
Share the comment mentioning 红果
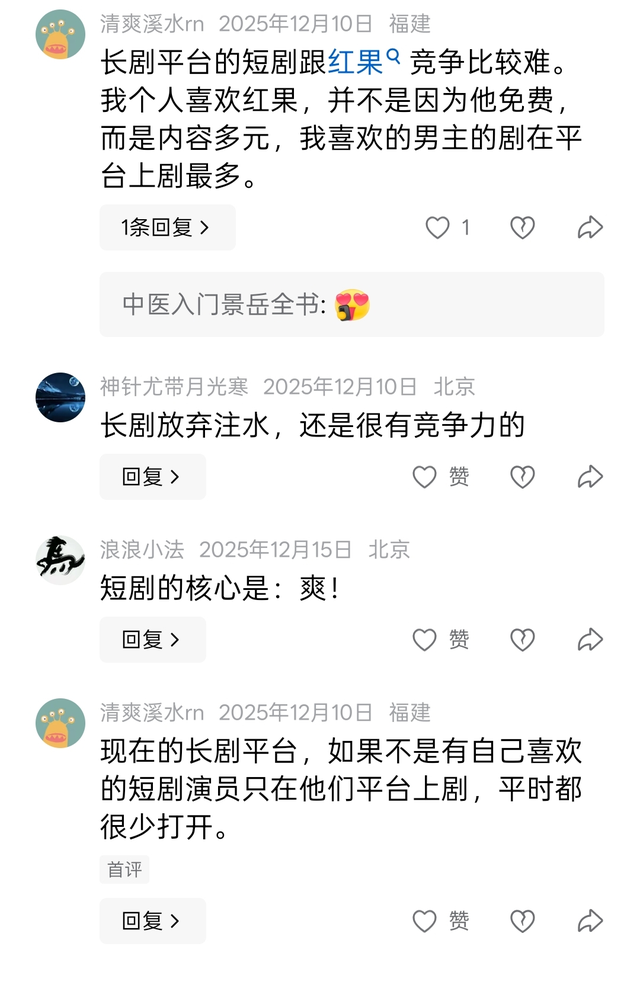click(590, 228)
